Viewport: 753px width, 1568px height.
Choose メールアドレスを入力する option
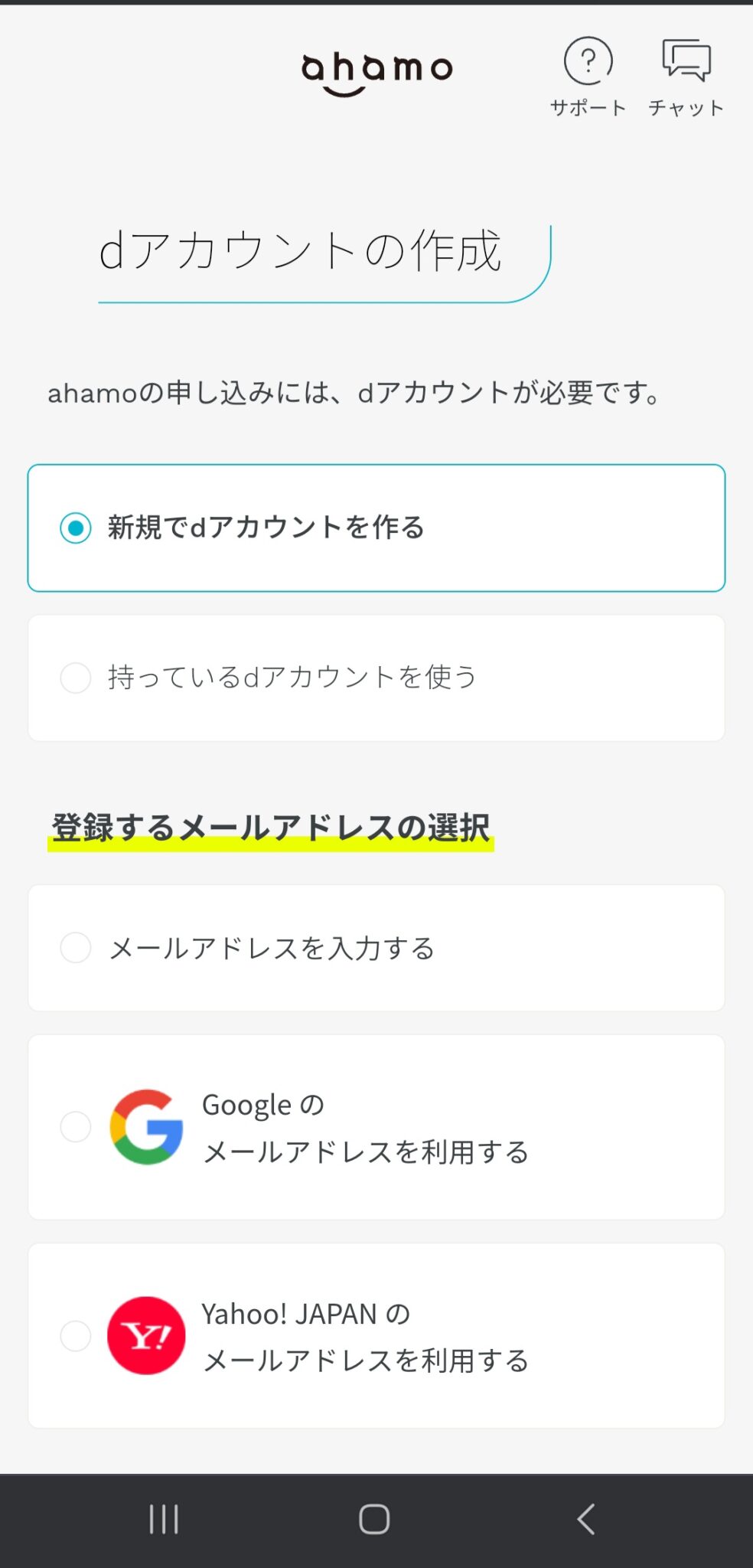coord(76,948)
